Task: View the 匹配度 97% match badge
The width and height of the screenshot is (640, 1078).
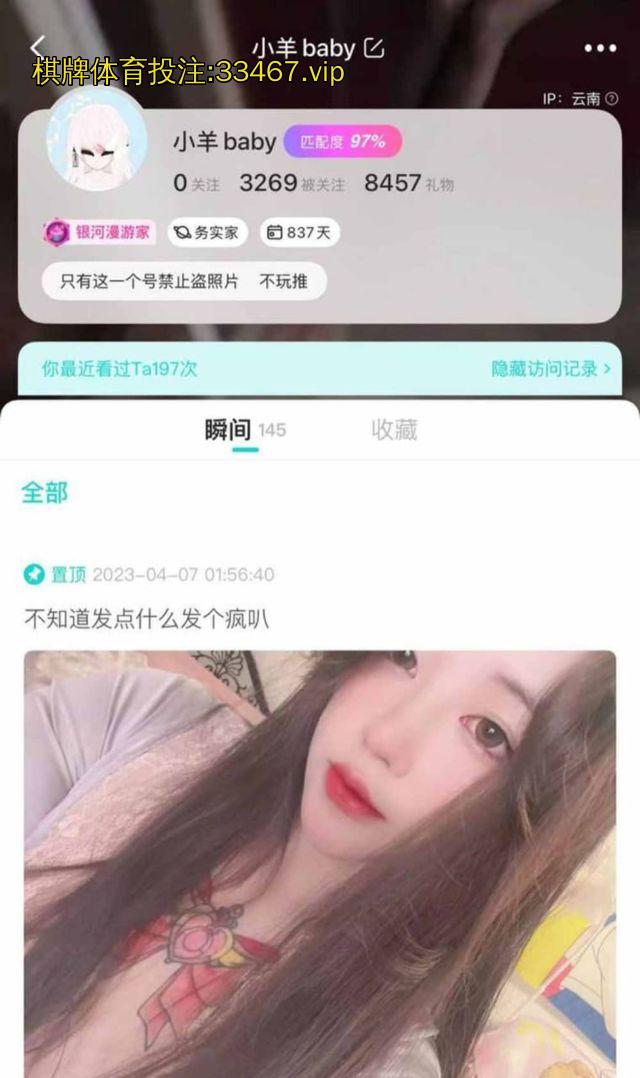Action: pos(342,142)
